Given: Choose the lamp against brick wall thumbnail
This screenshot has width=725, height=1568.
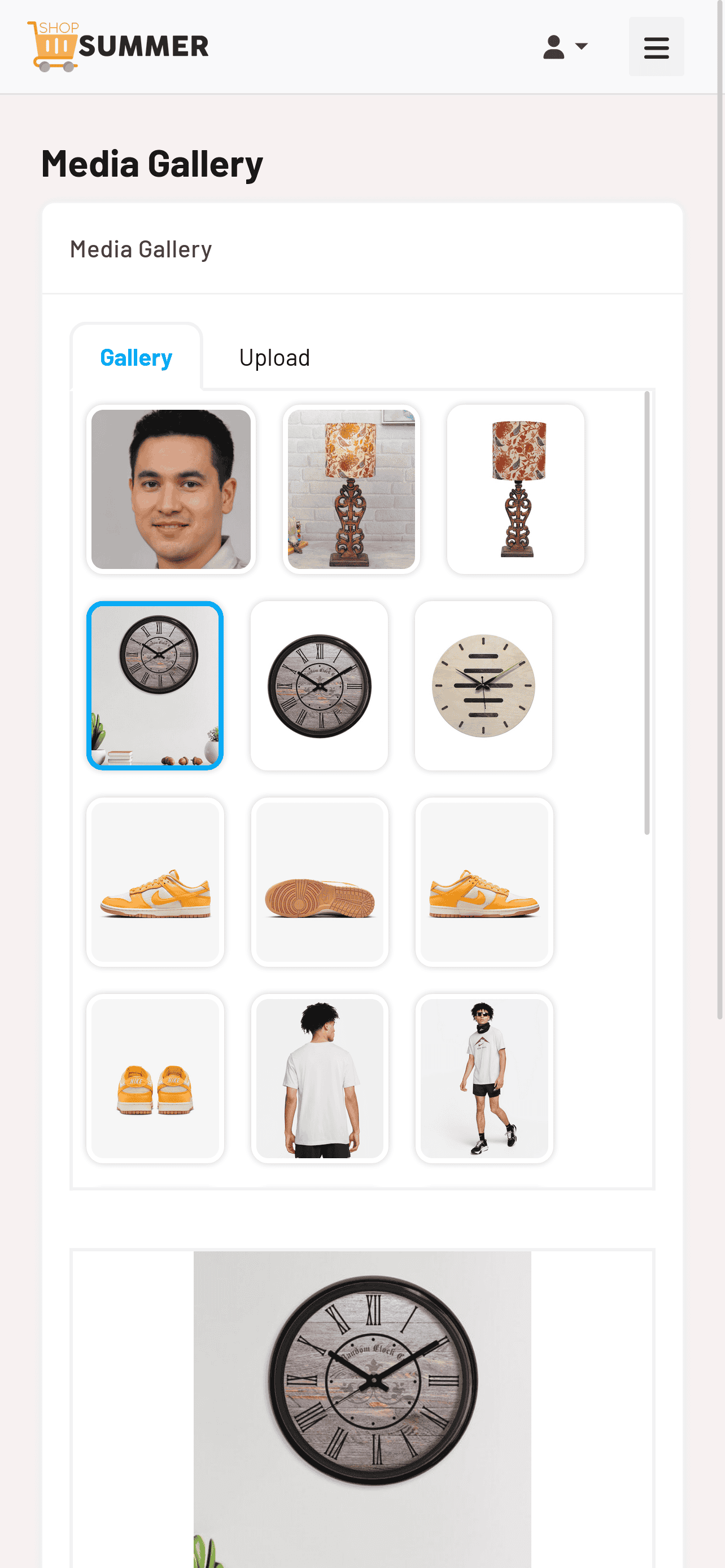Looking at the screenshot, I should click(351, 489).
